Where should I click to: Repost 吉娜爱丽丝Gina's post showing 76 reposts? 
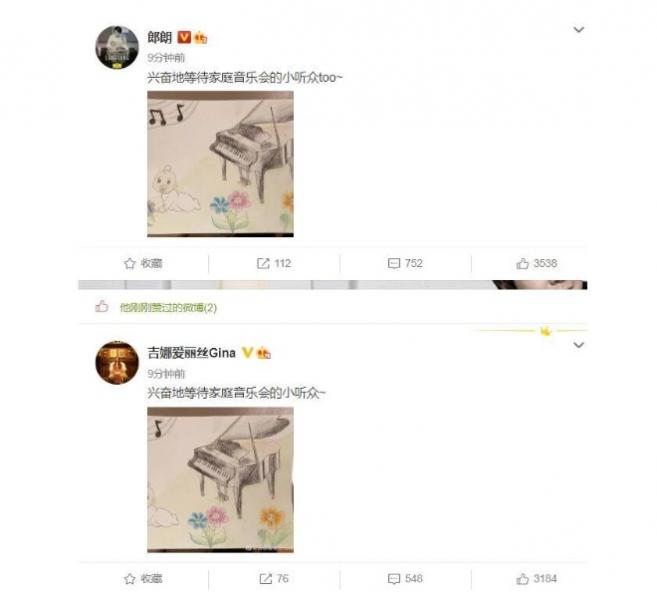pyautogui.click(x=273, y=578)
